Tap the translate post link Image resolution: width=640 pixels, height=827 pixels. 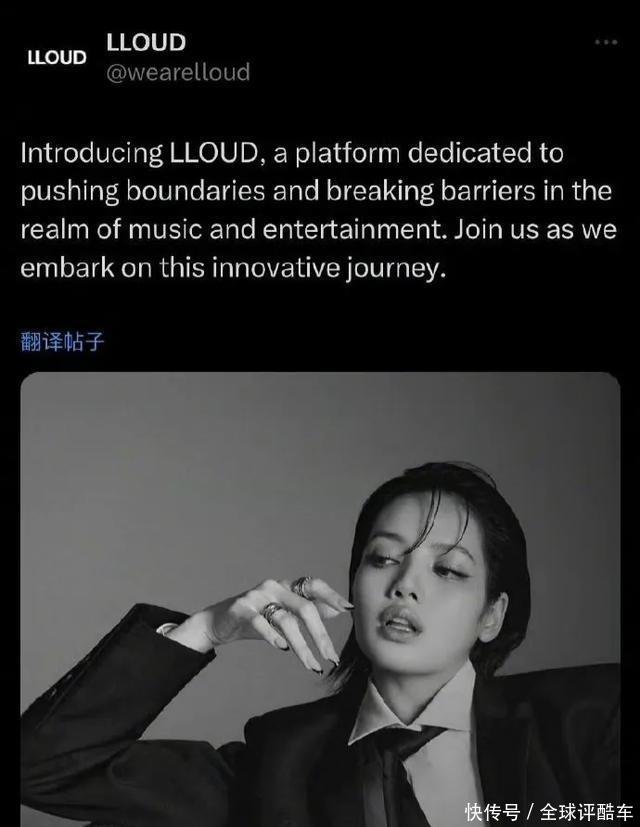point(62,342)
